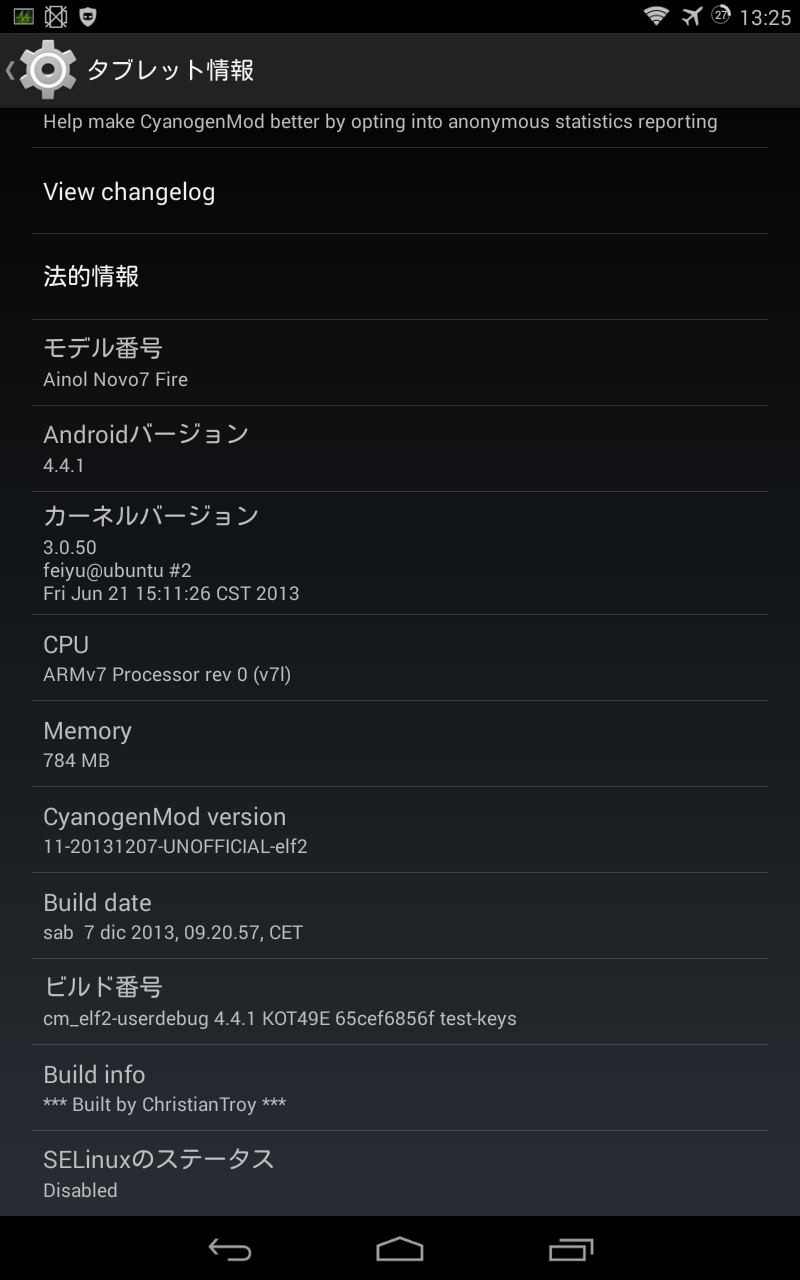Select the SELinuxのステータス row
This screenshot has width=800, height=1280.
pyautogui.click(x=400, y=1174)
